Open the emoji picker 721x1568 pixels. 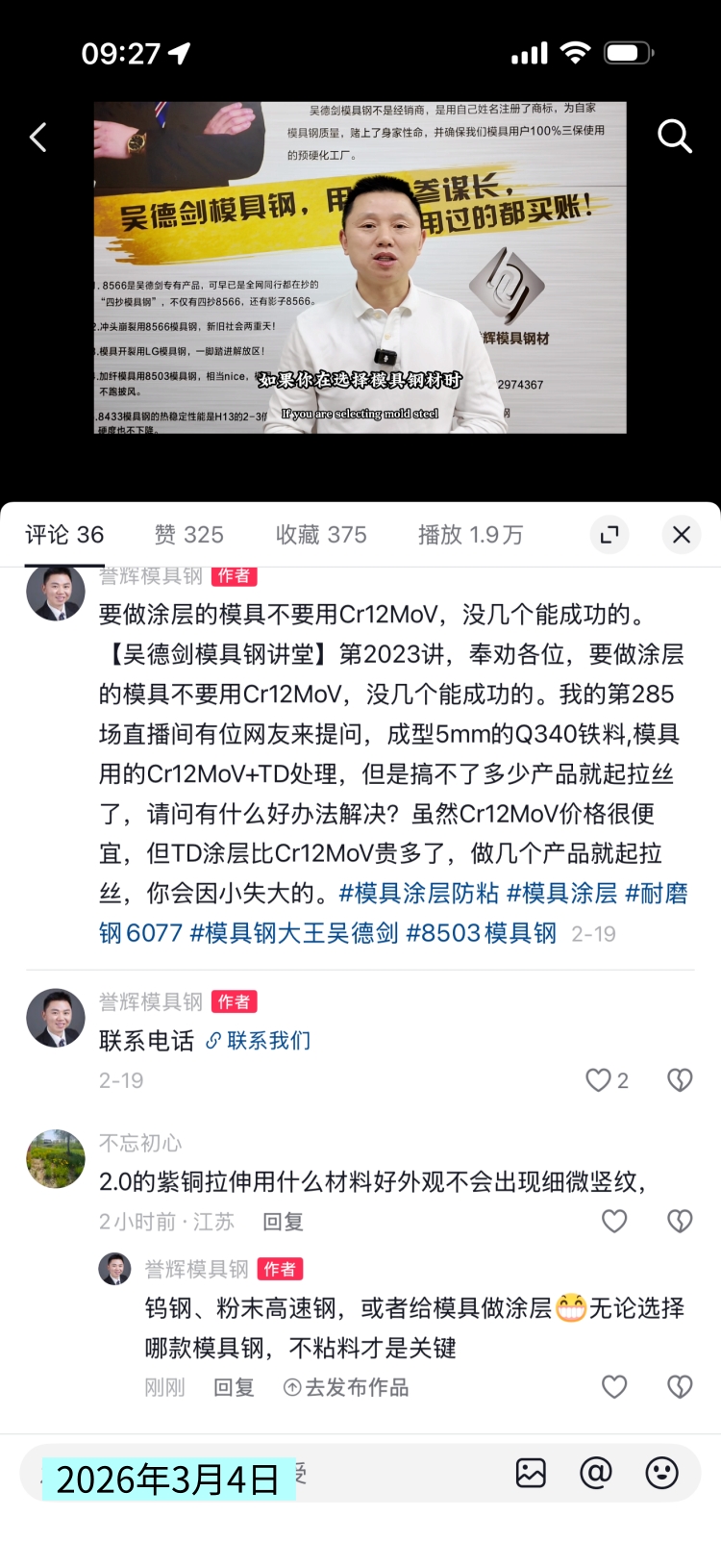(x=661, y=1473)
